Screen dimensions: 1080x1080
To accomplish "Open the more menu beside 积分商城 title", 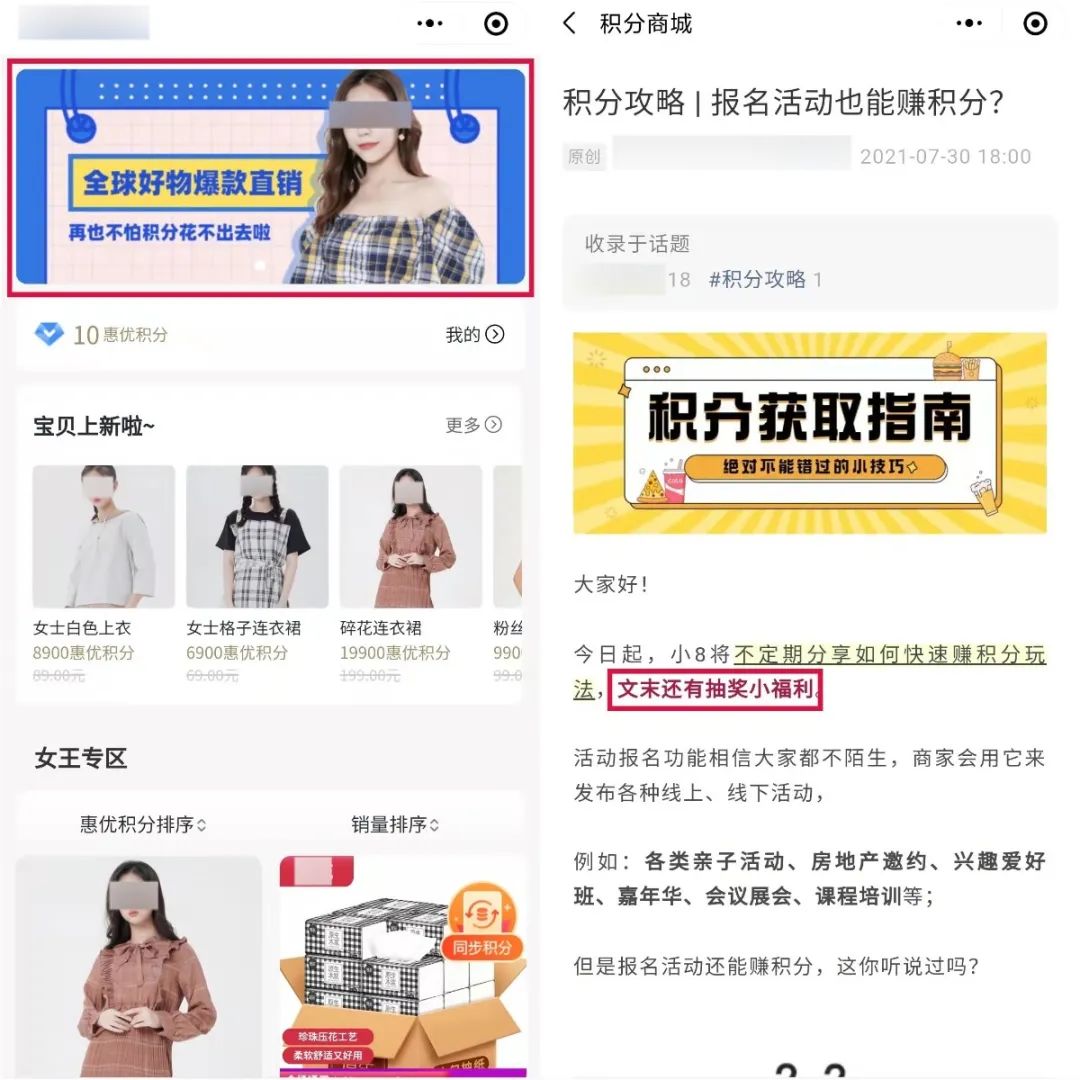I will point(969,24).
